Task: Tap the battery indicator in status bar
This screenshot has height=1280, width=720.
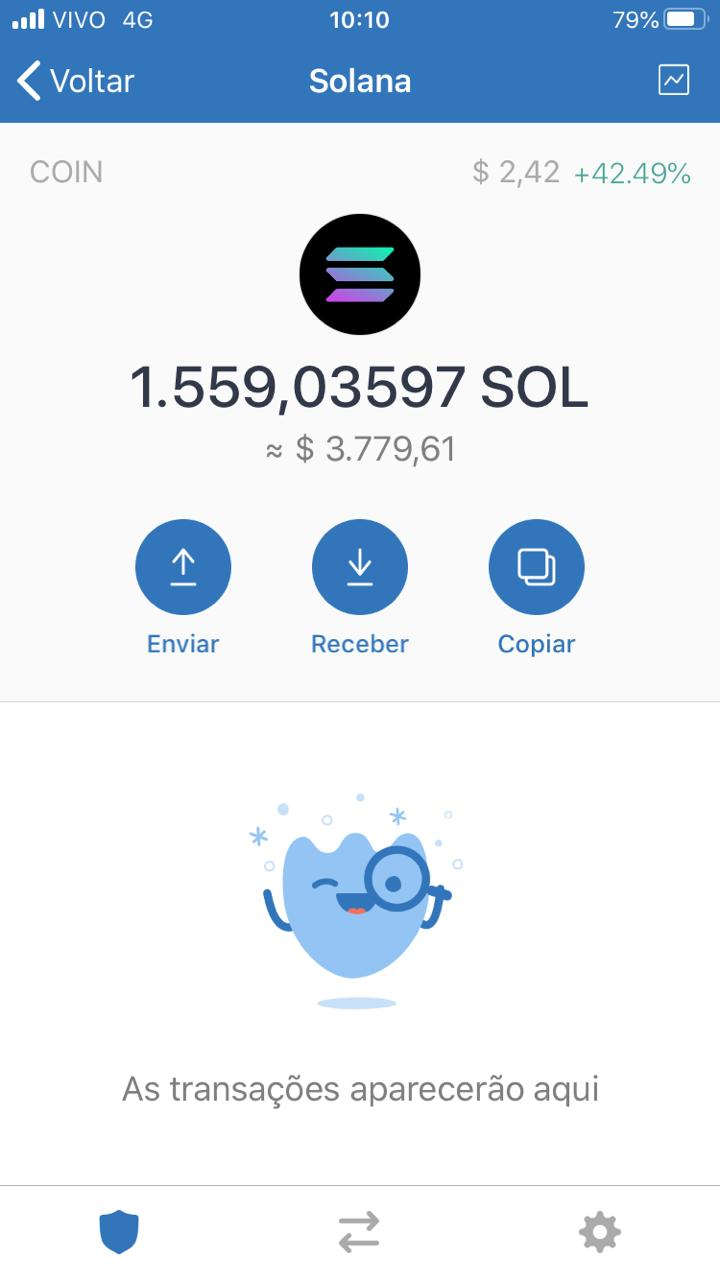Action: (686, 17)
